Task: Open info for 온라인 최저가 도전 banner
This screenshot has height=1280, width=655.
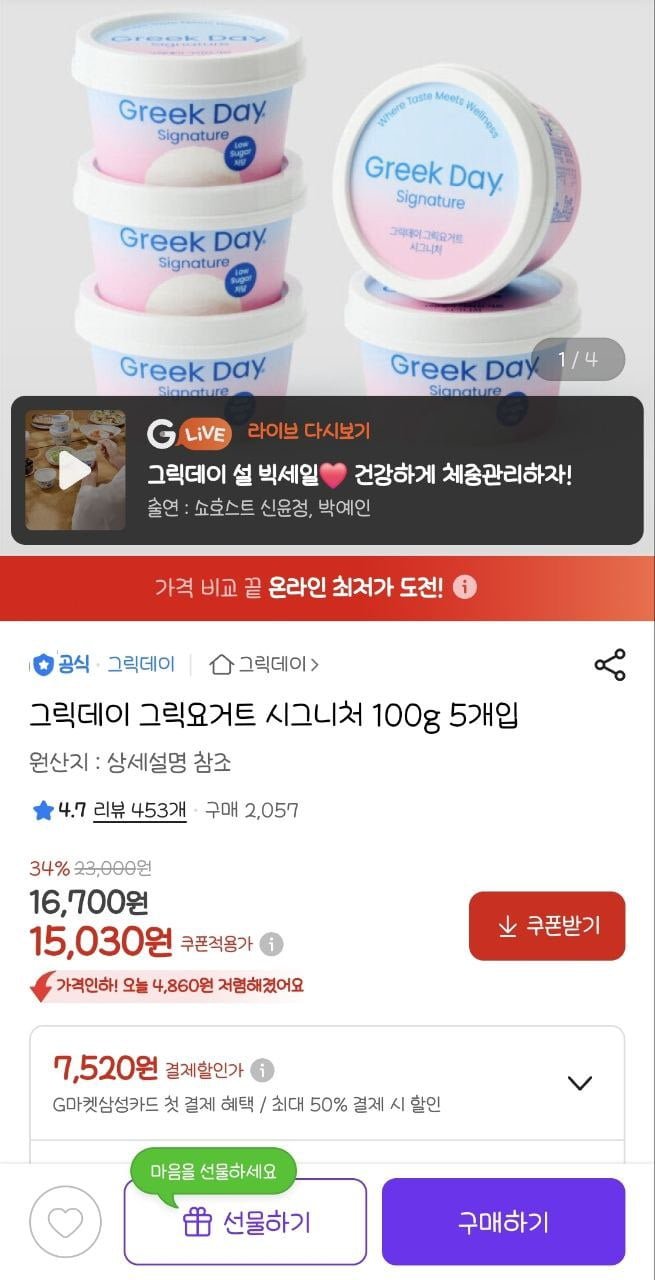Action: (465, 587)
